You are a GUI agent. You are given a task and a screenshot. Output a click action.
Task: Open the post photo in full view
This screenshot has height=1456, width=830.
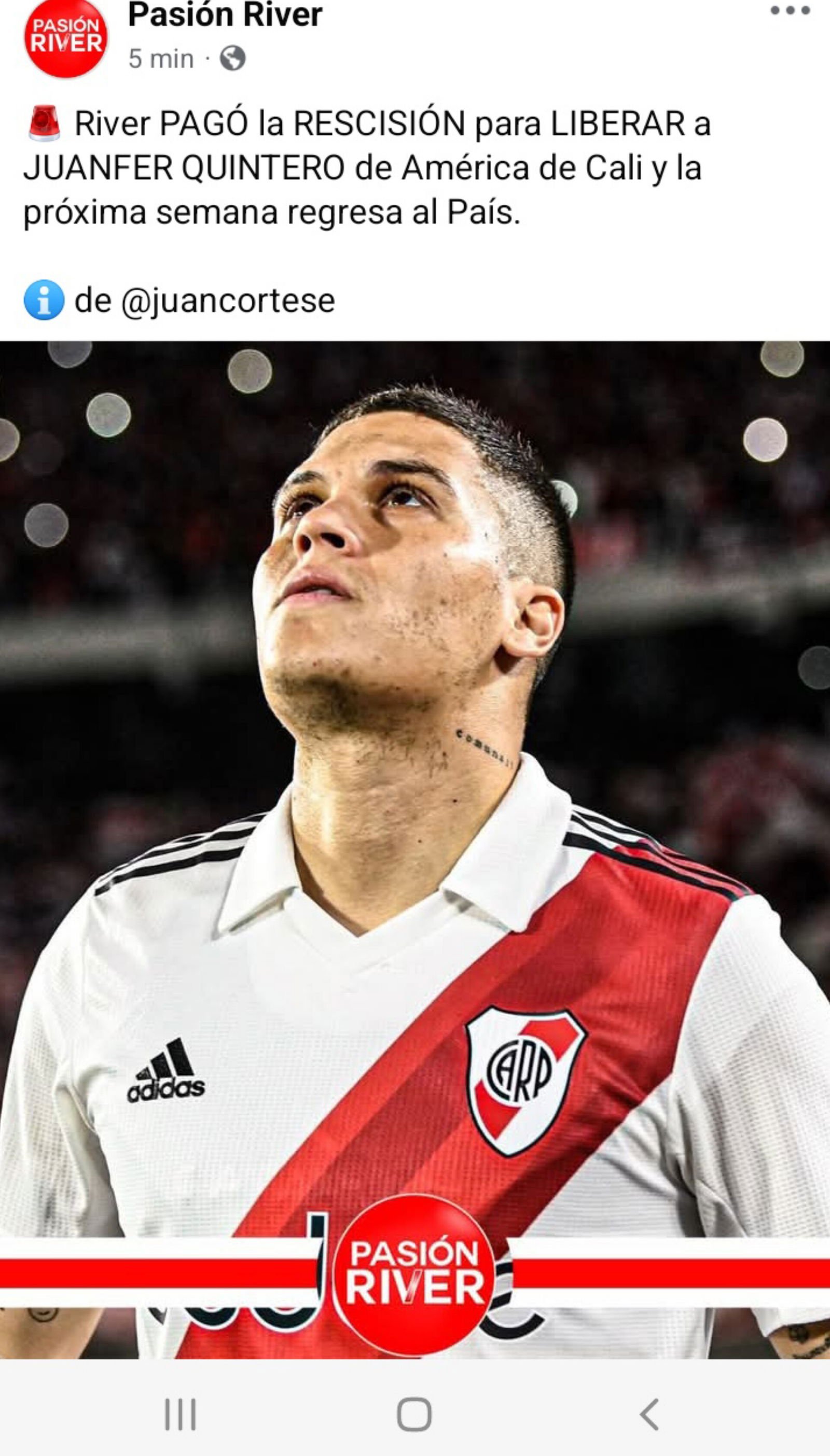coord(415,849)
